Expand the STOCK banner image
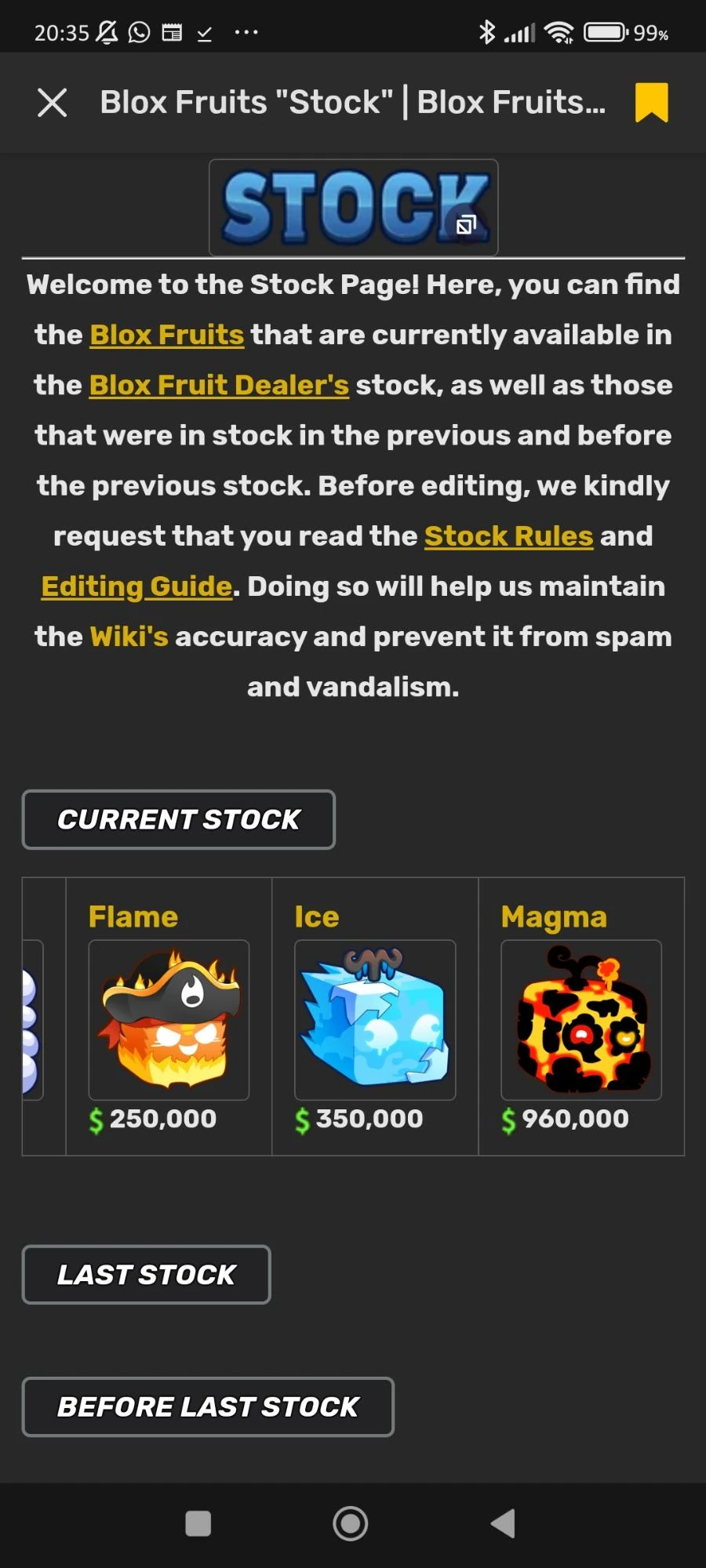Image resolution: width=706 pixels, height=1568 pixels. pyautogui.click(x=466, y=225)
